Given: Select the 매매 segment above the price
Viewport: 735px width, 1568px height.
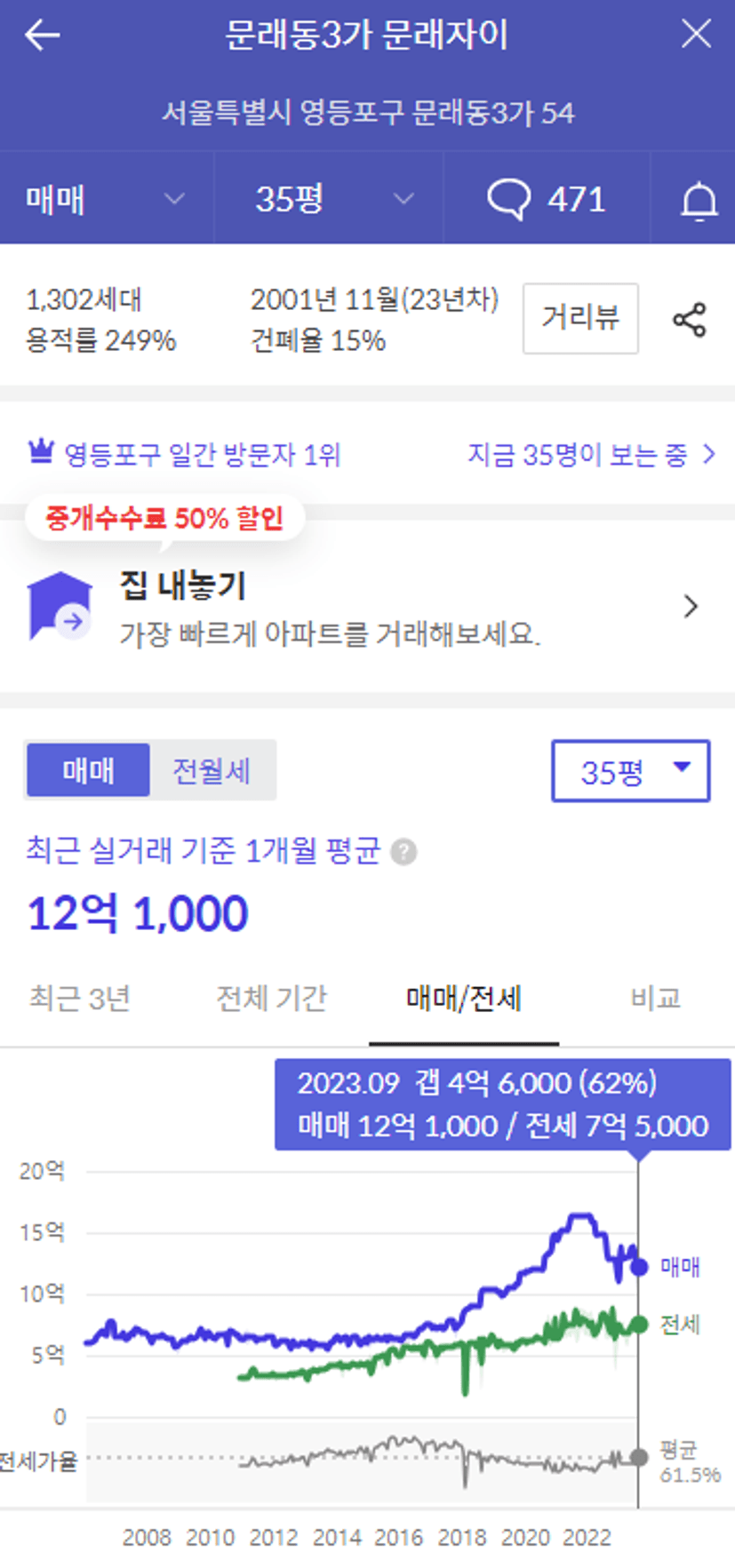Looking at the screenshot, I should [88, 770].
